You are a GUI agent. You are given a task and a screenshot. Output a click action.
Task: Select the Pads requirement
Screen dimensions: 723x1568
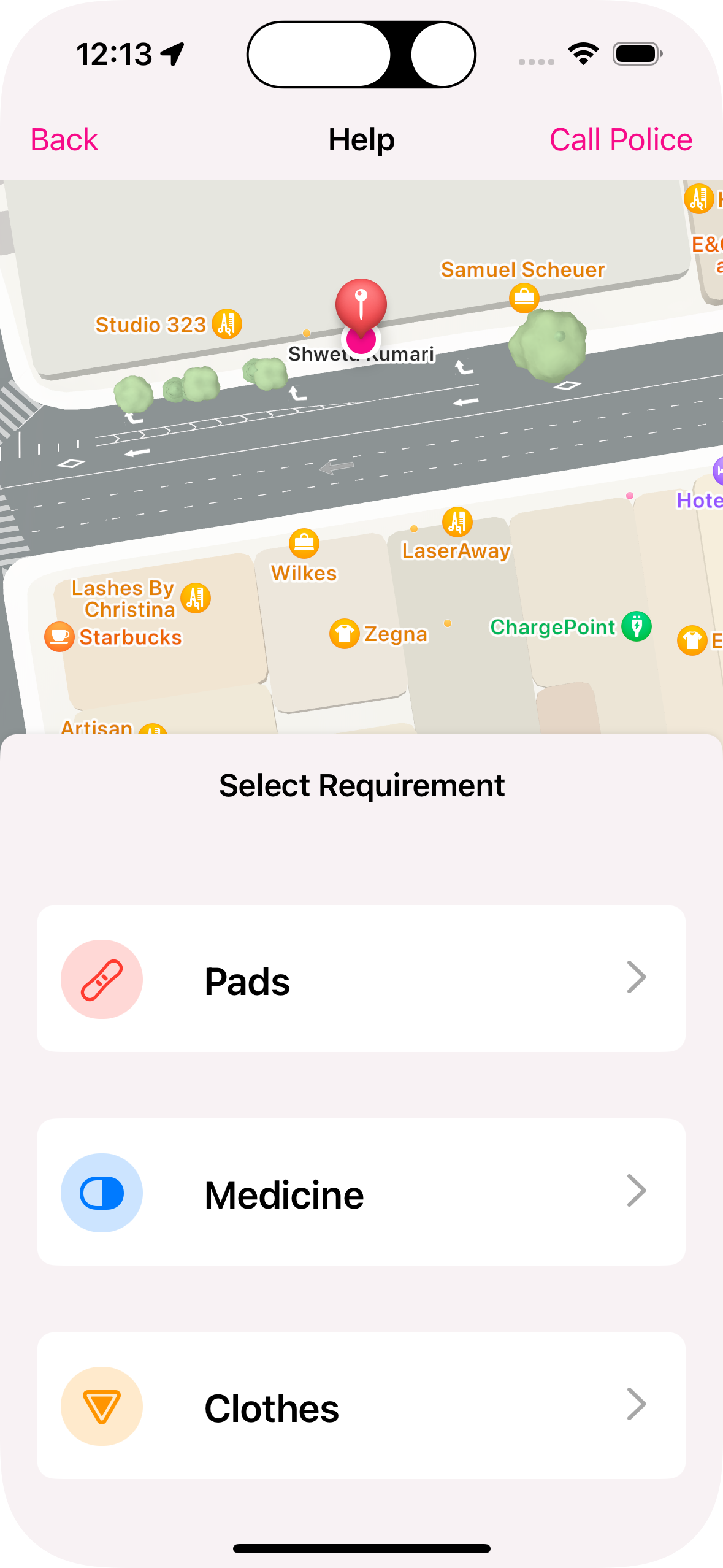[x=361, y=978]
